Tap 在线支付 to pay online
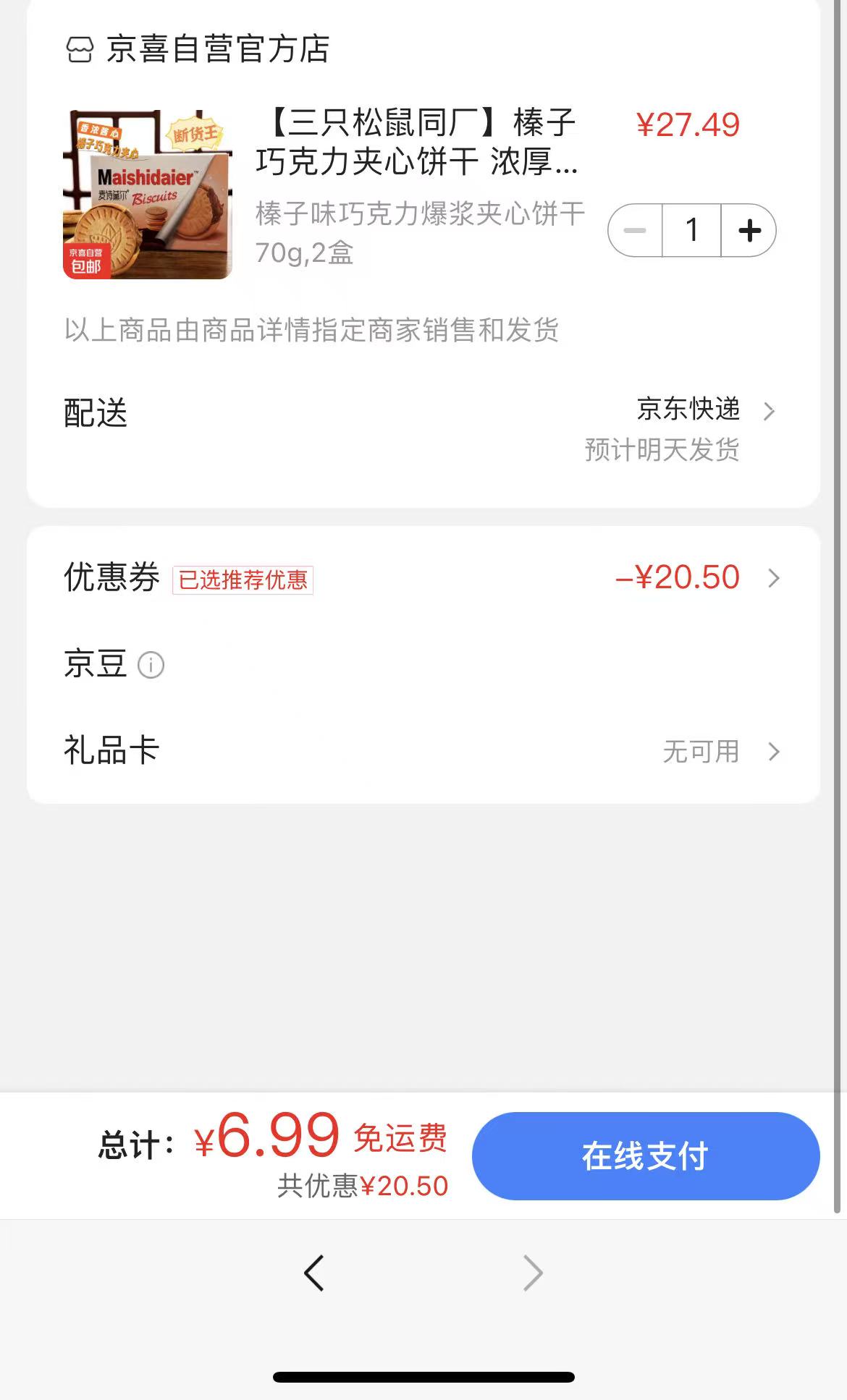The height and width of the screenshot is (1400, 847). tap(645, 1155)
